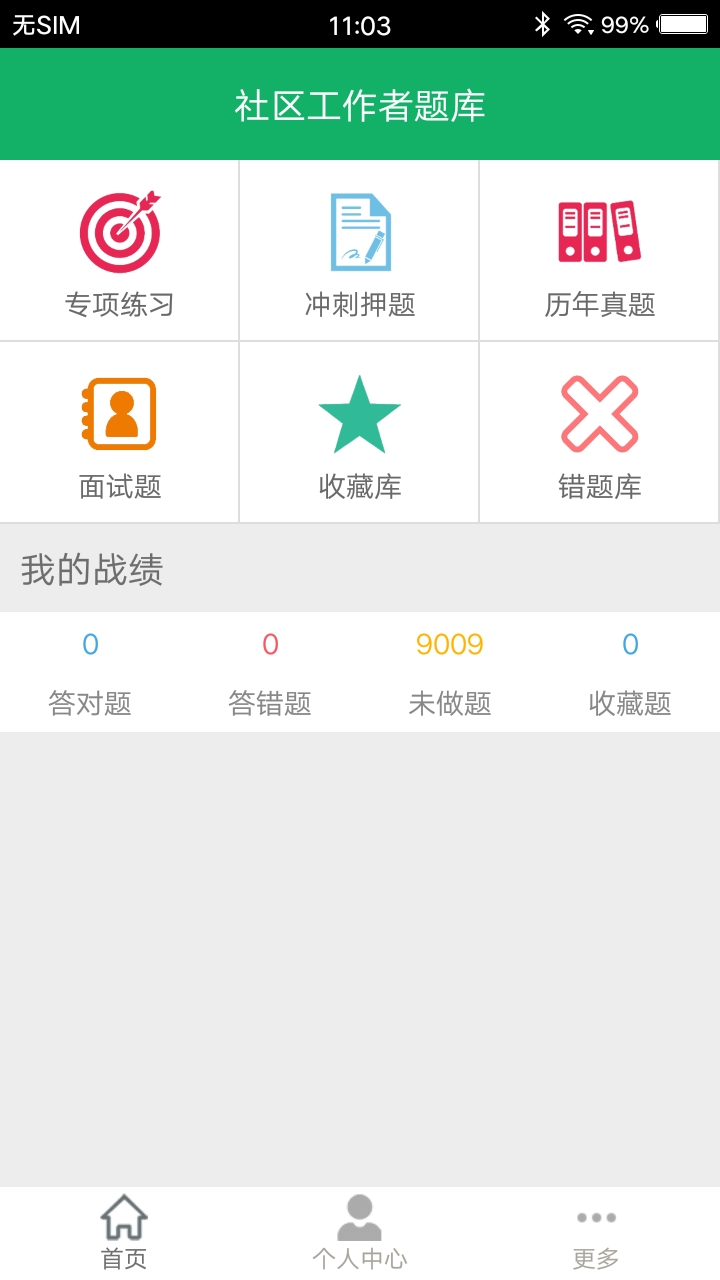
Task: Tap the 9009 unanswered questions number
Action: (x=450, y=645)
